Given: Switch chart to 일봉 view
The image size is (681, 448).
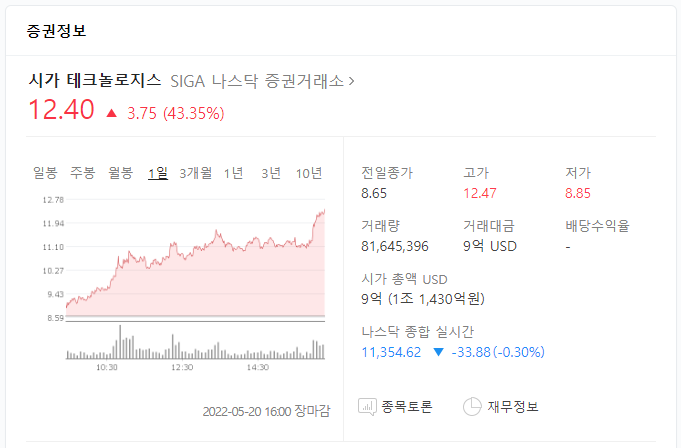Looking at the screenshot, I should 45,173.
